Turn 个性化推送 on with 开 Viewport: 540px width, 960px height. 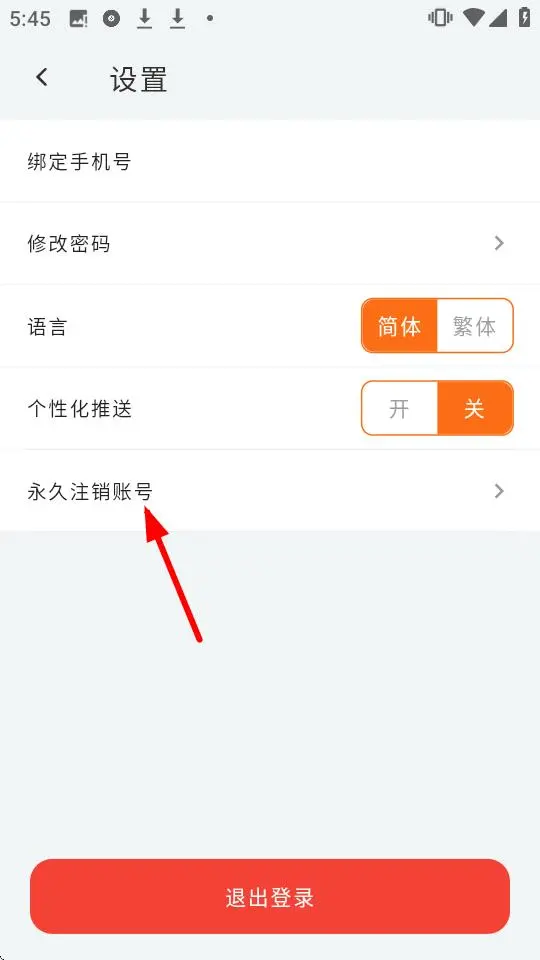click(399, 408)
